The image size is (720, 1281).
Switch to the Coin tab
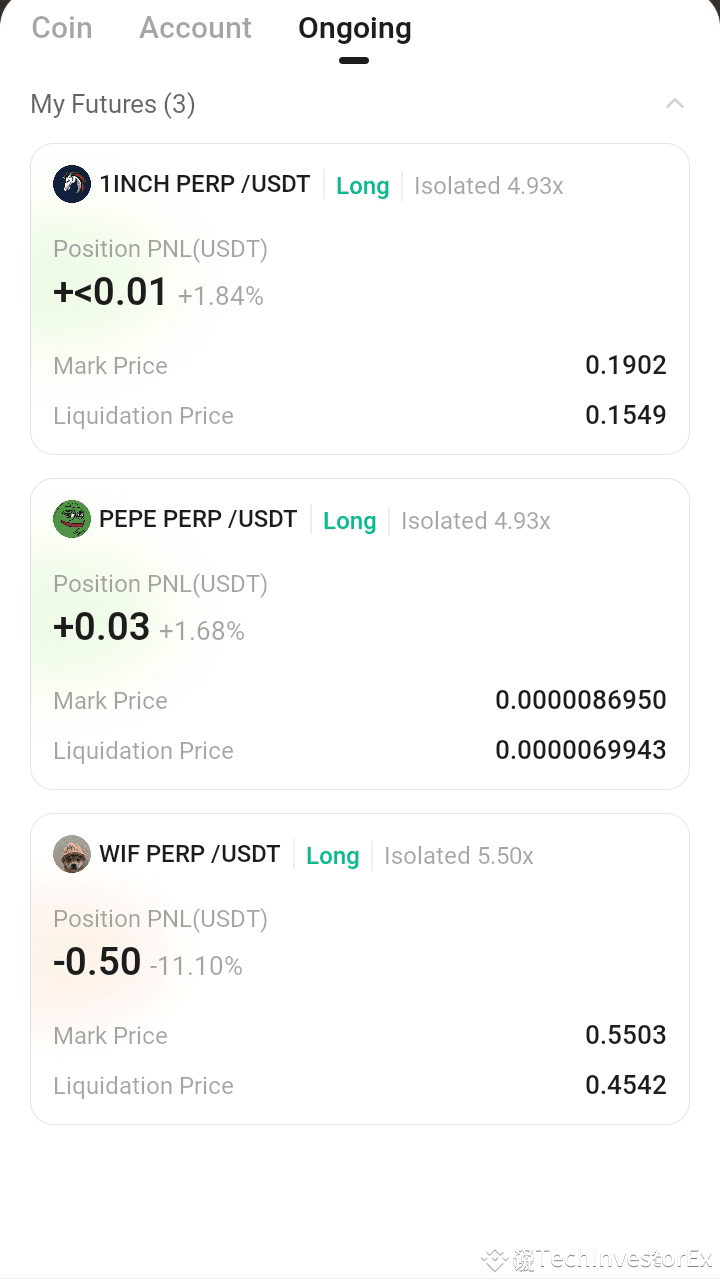coord(62,28)
